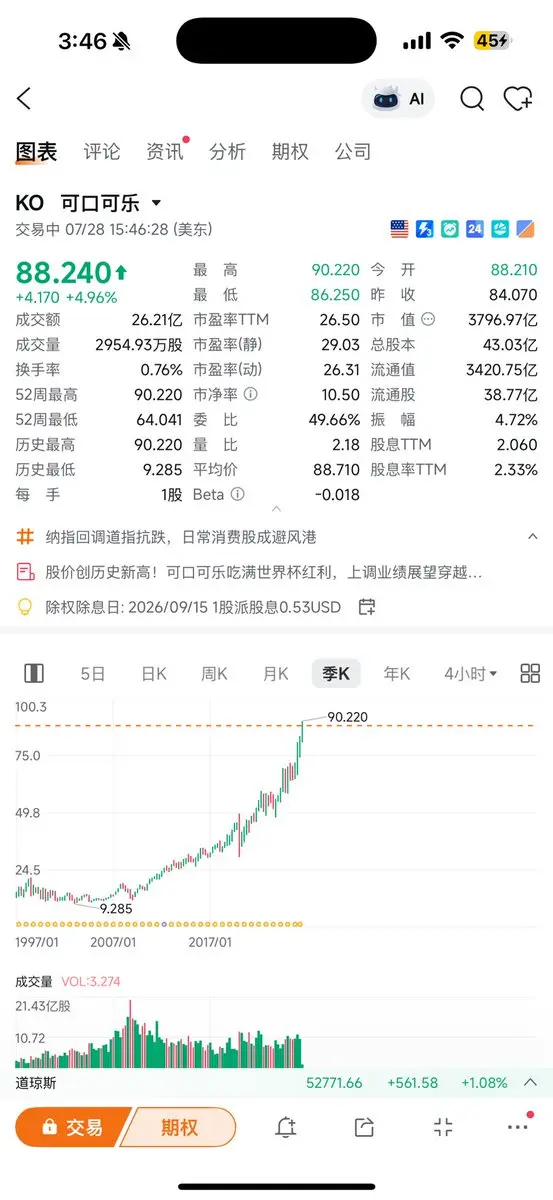Go back with the top-left arrow

[24, 98]
